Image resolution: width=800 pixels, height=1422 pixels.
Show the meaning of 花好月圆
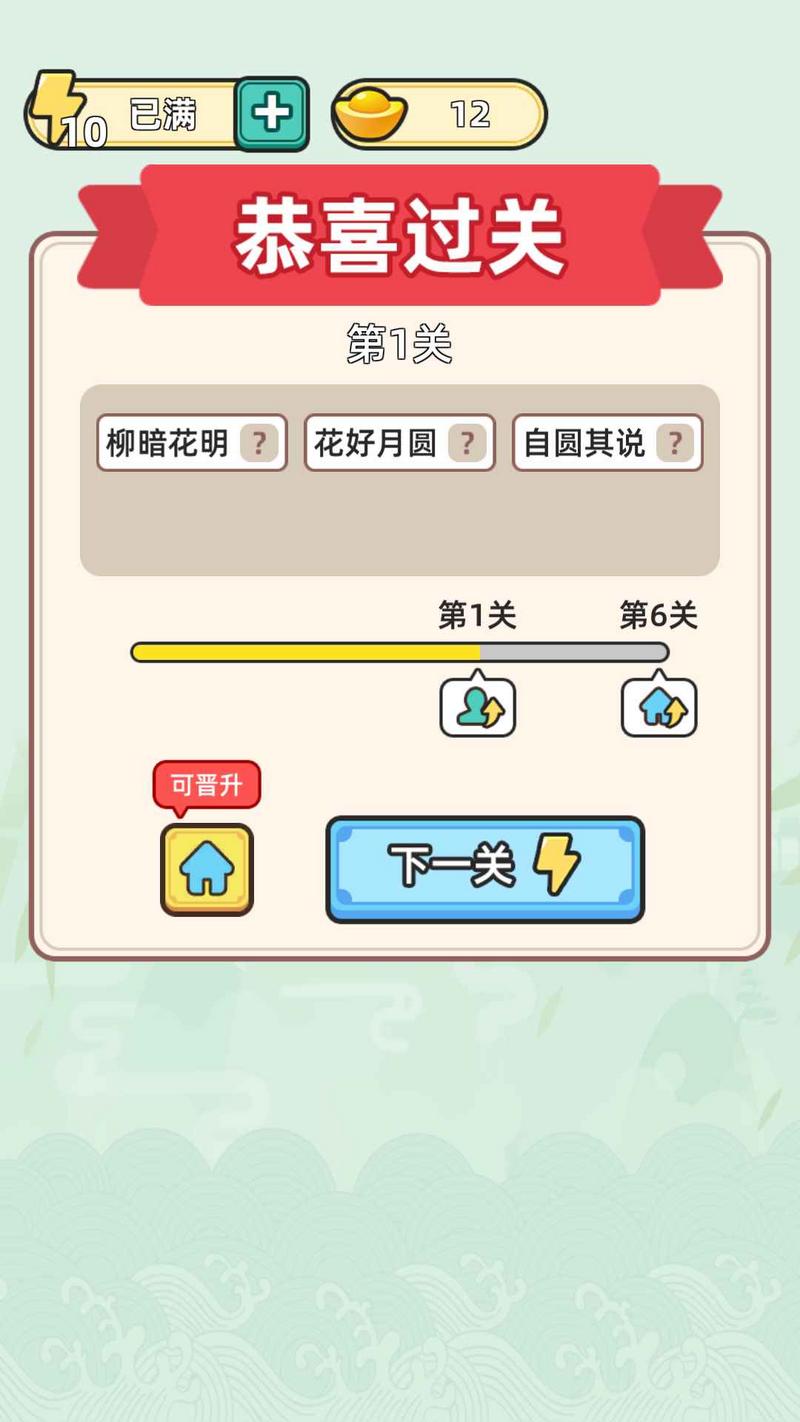click(467, 443)
